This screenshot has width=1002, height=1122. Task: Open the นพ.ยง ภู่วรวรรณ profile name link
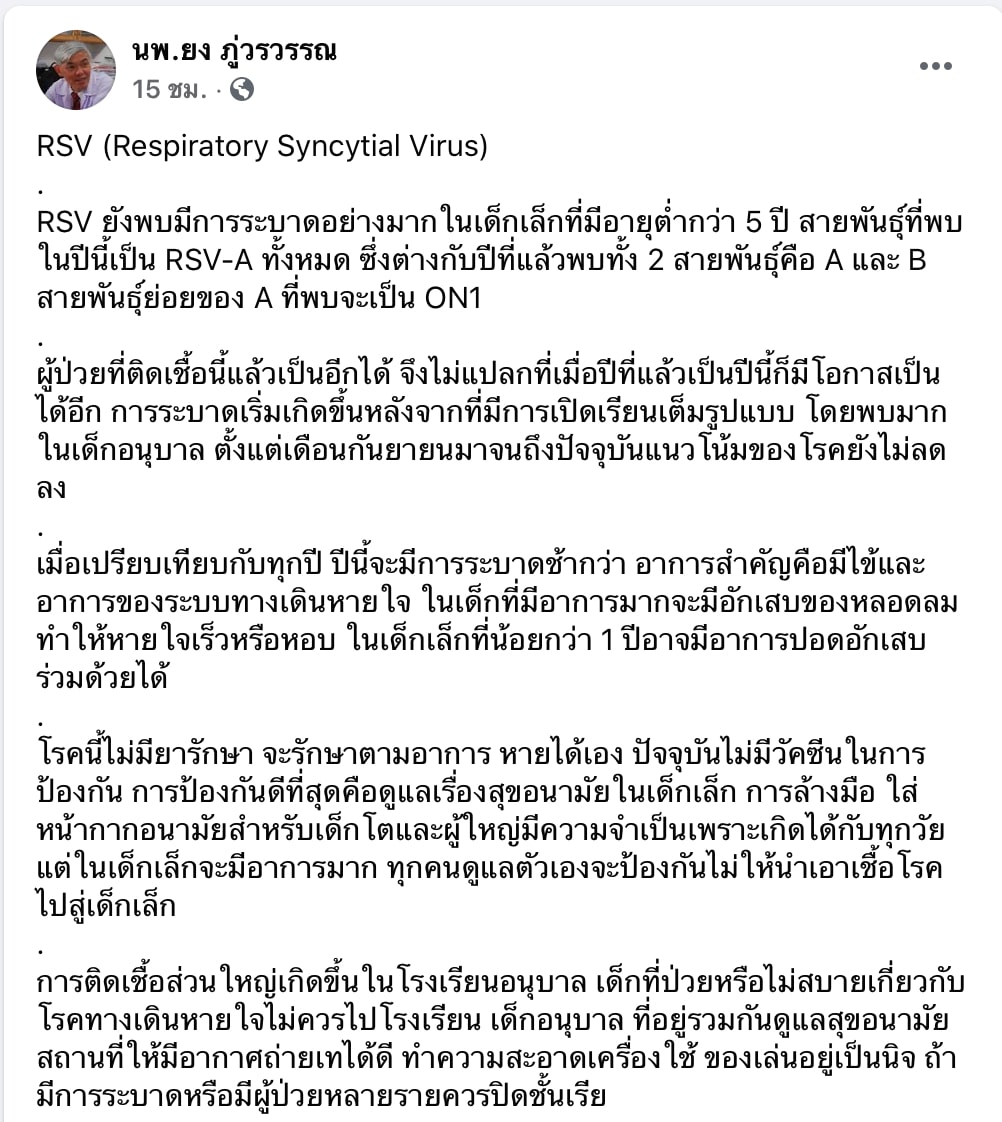tap(233, 49)
